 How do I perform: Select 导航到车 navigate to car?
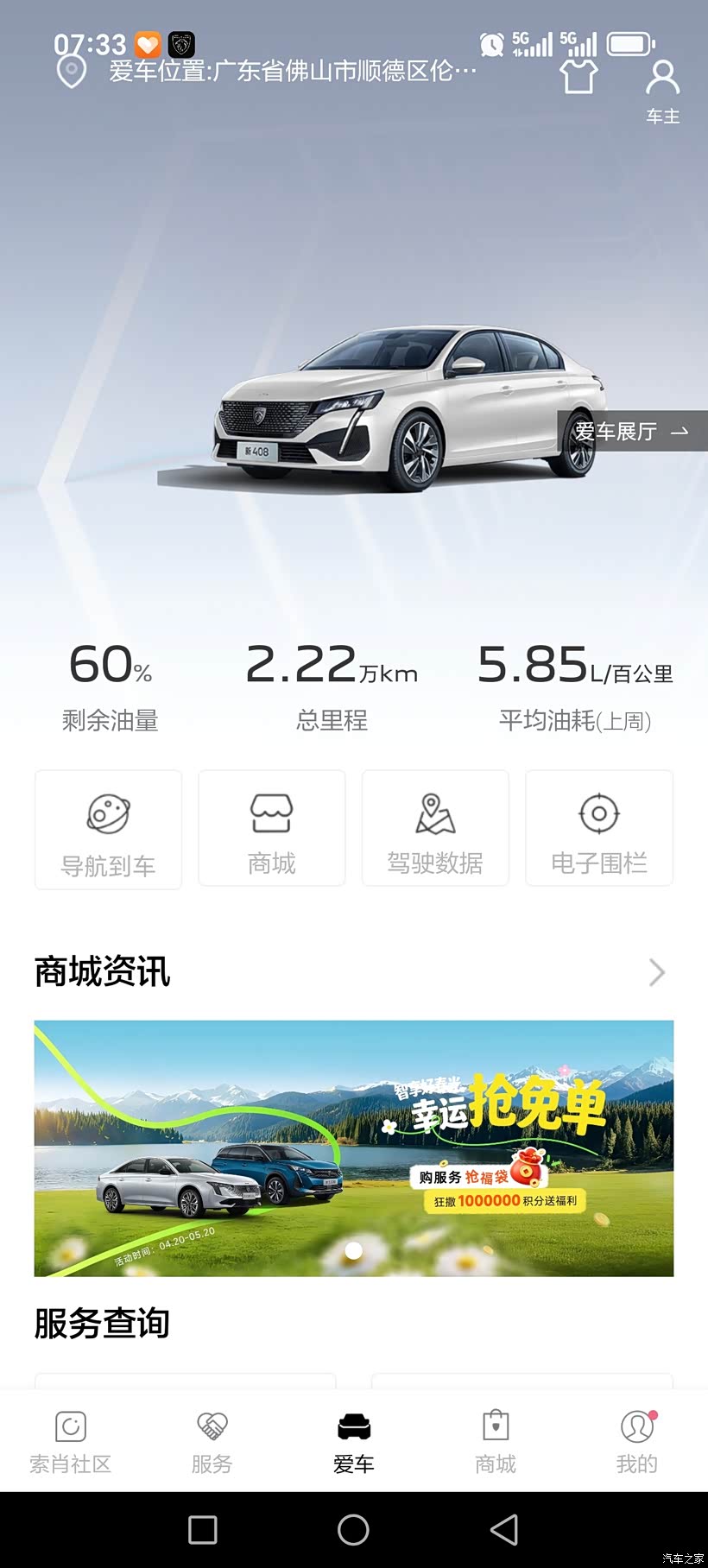pyautogui.click(x=108, y=830)
